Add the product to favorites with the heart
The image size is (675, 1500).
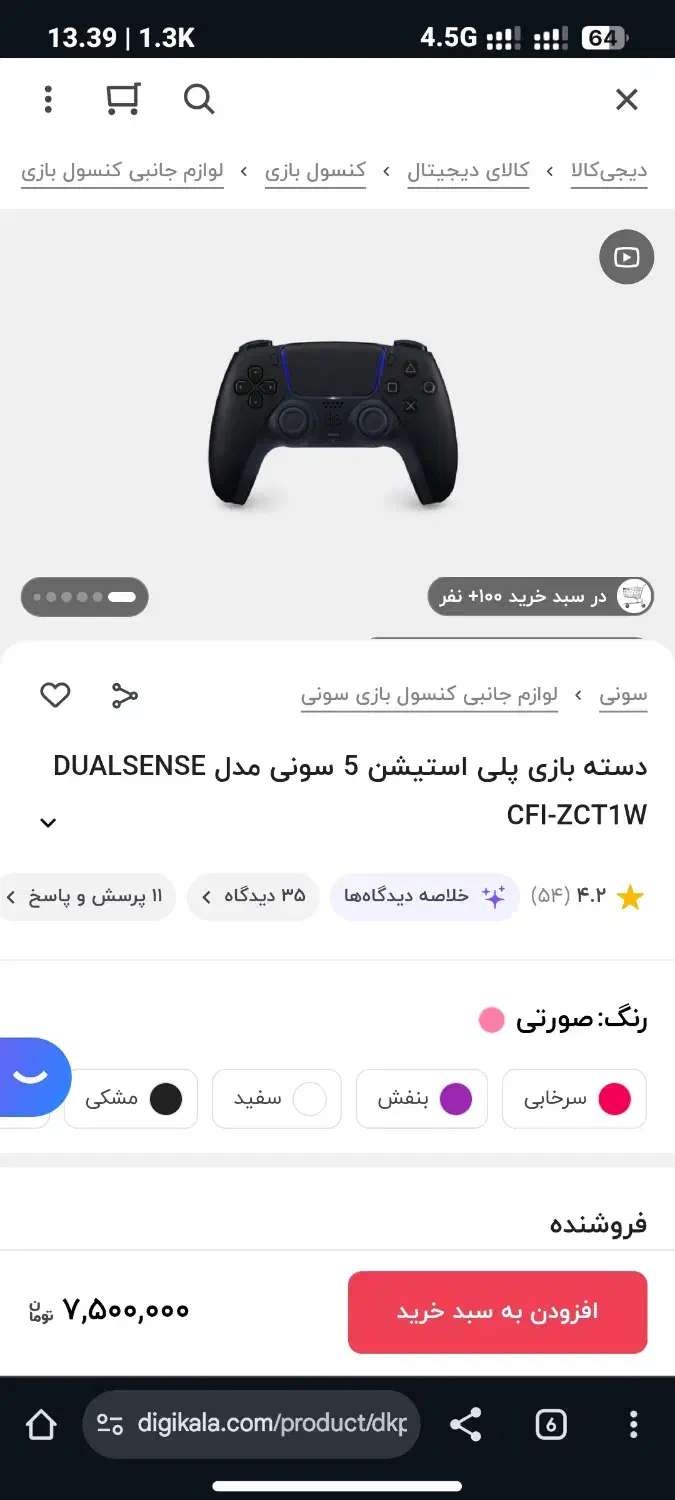pos(55,695)
